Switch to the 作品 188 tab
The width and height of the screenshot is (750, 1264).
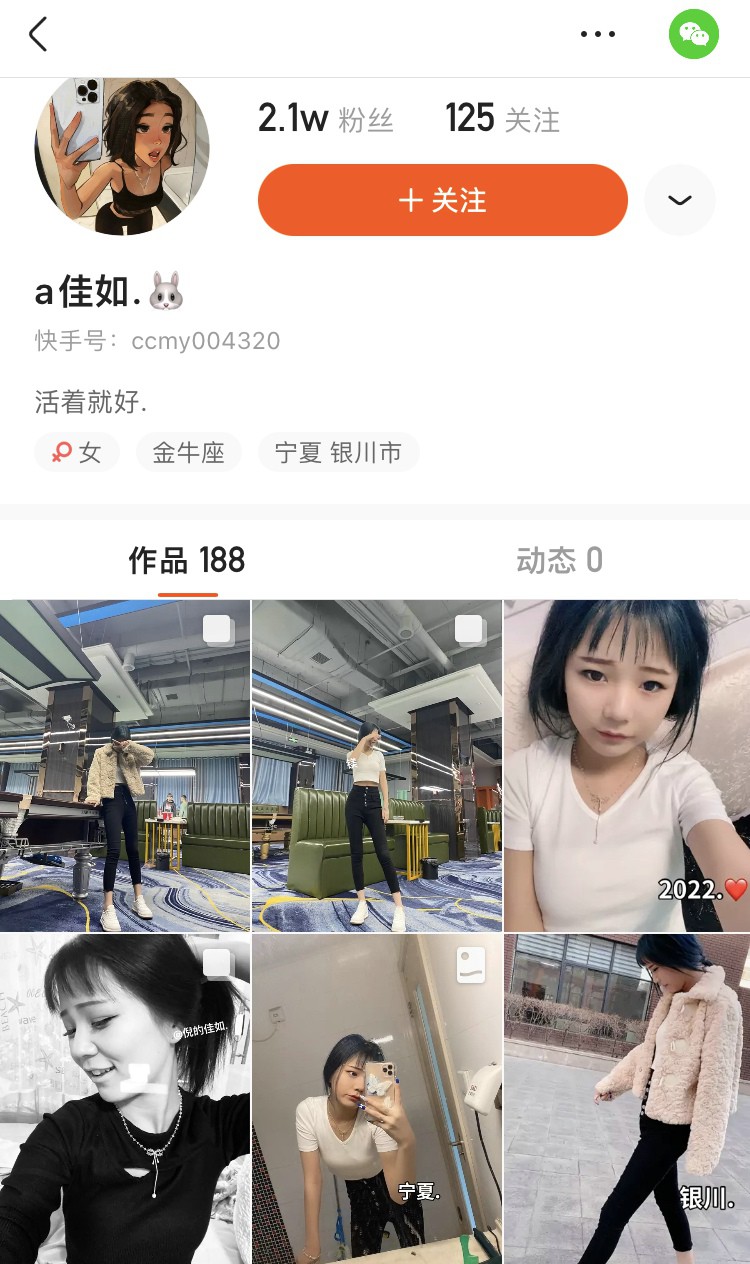[x=187, y=561]
